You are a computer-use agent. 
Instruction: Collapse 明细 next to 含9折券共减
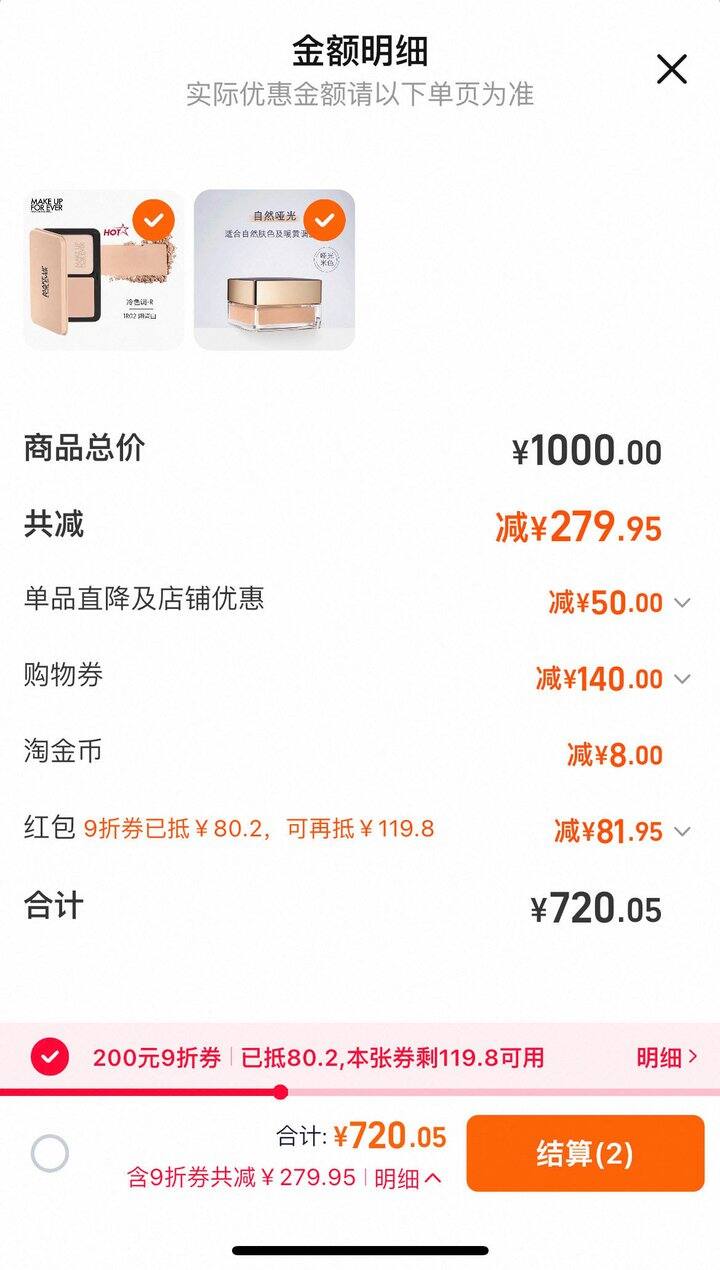[408, 1178]
